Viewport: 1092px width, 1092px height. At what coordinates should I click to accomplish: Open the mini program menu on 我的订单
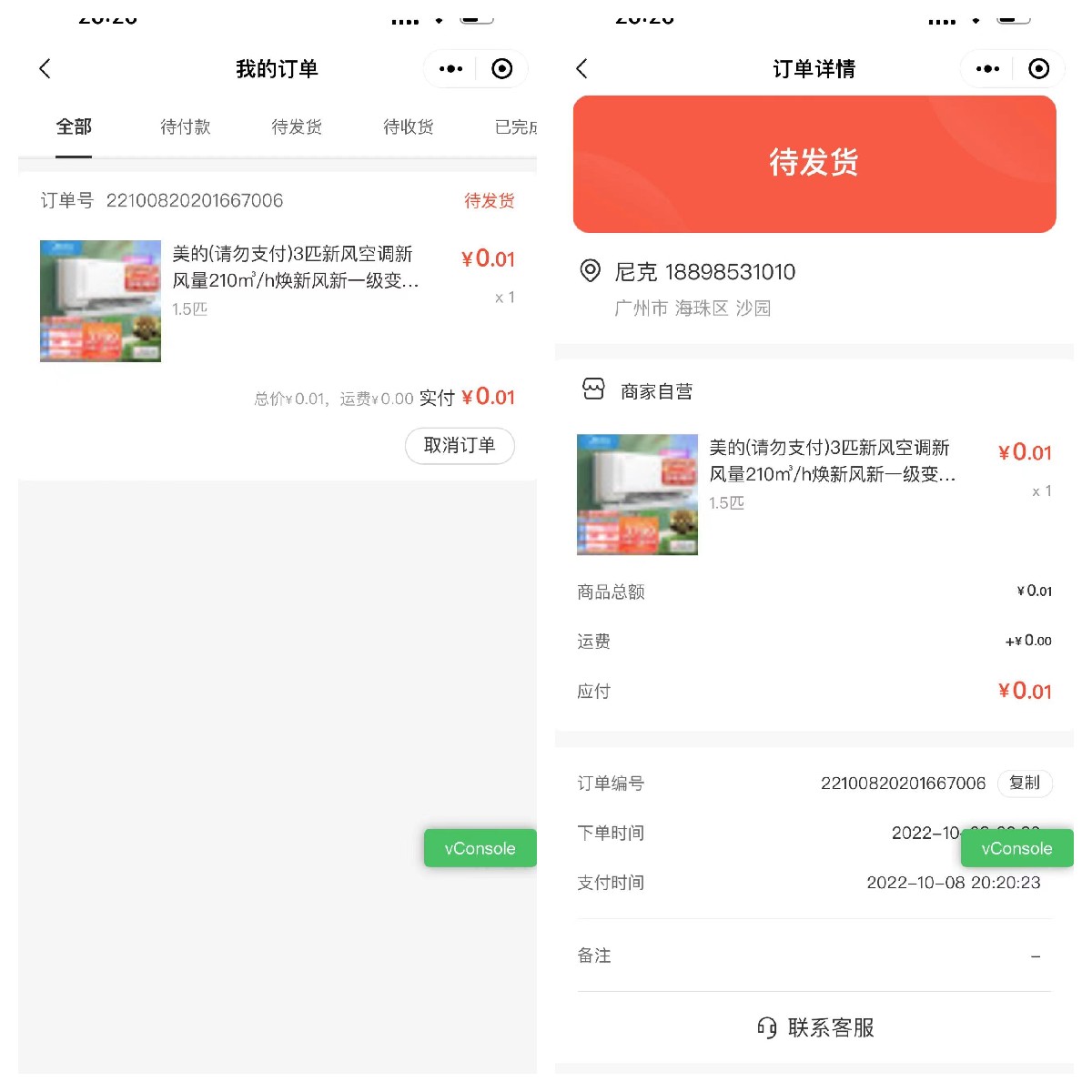click(450, 69)
